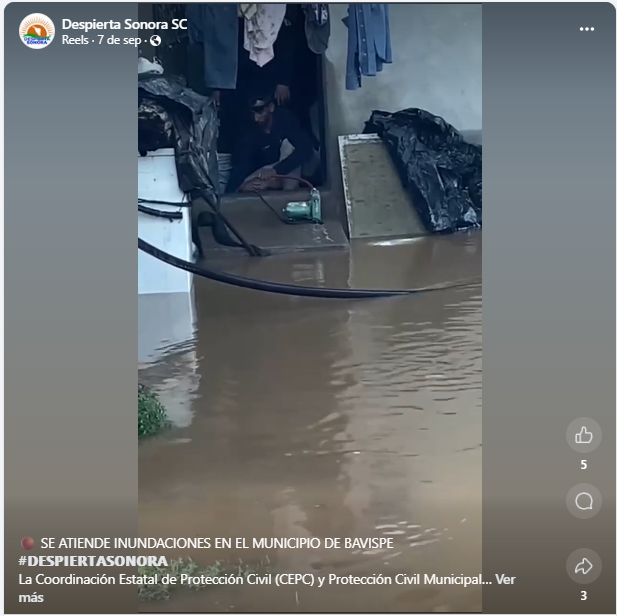Share this reel
617x616 pixels.
[x=584, y=566]
